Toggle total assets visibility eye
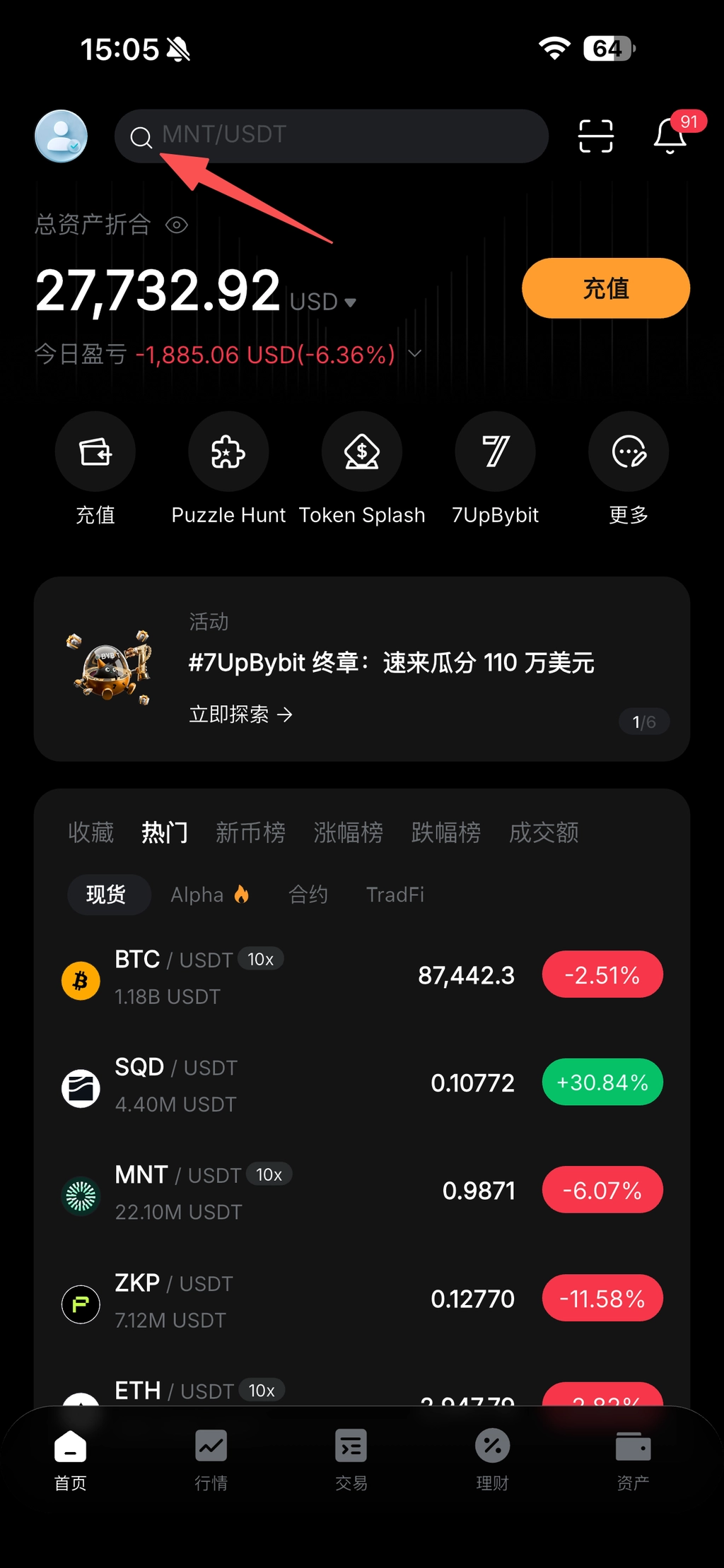The width and height of the screenshot is (724, 1568). pyautogui.click(x=177, y=225)
